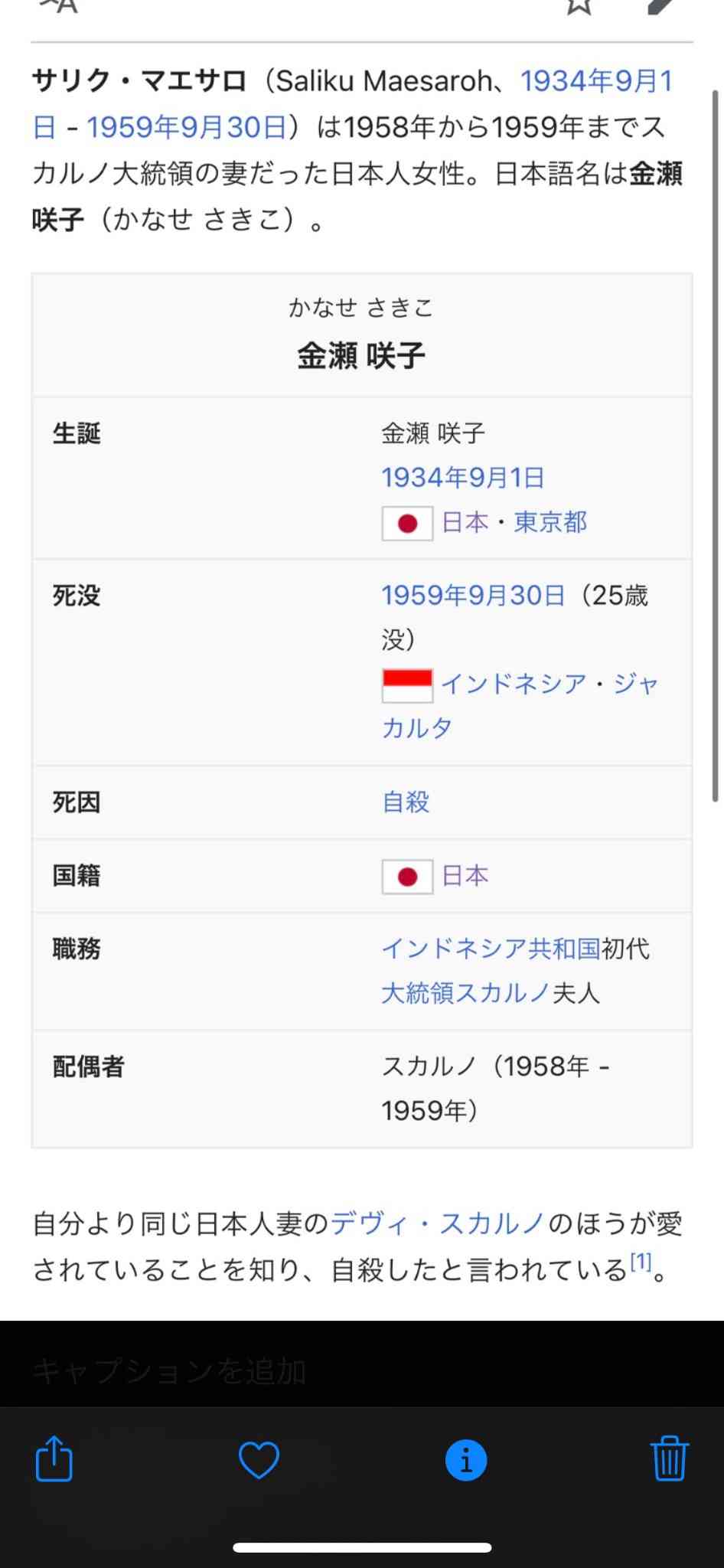Delete this screenshot with trash icon
Viewport: 724px width, 1568px height.
(670, 1459)
